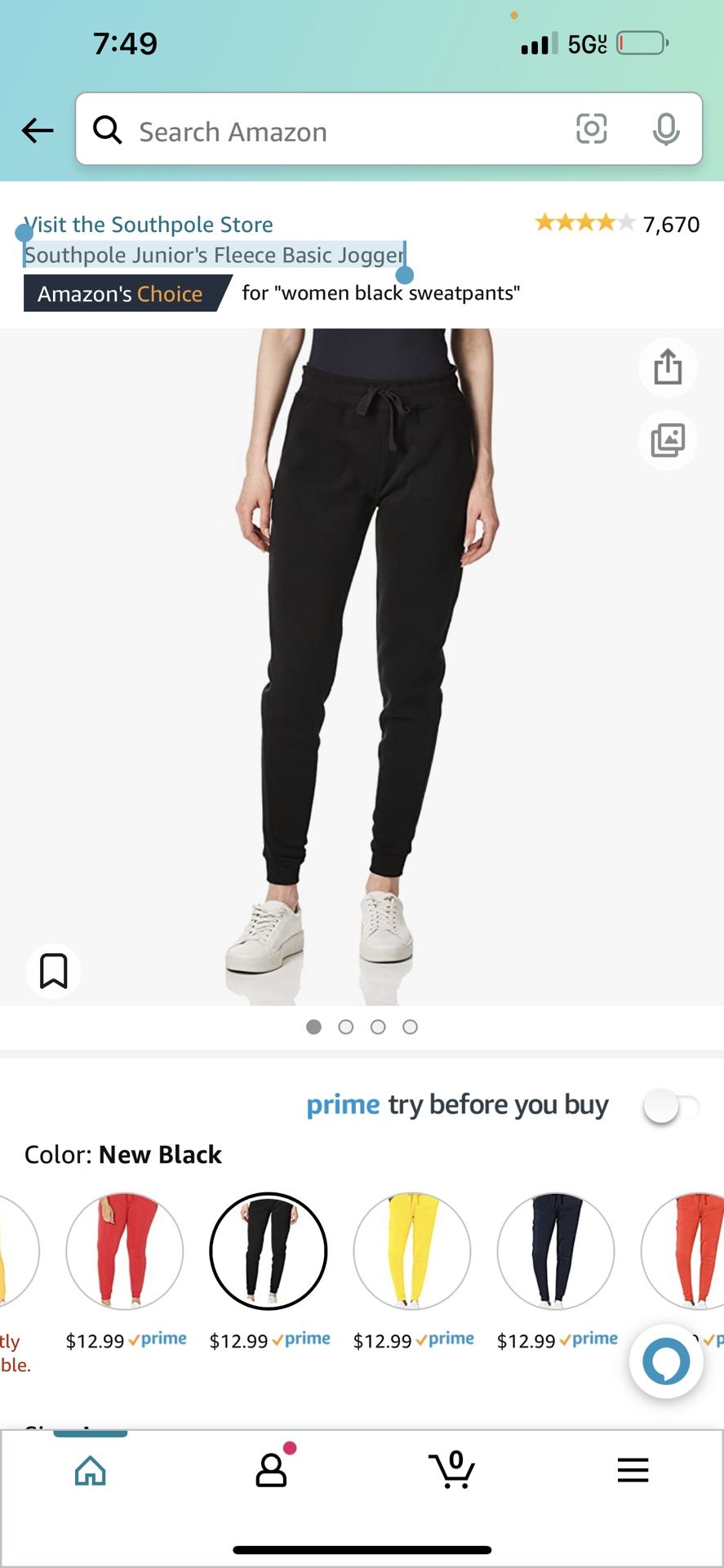Image resolution: width=724 pixels, height=1568 pixels.
Task: Open the product image gallery
Action: (x=668, y=440)
